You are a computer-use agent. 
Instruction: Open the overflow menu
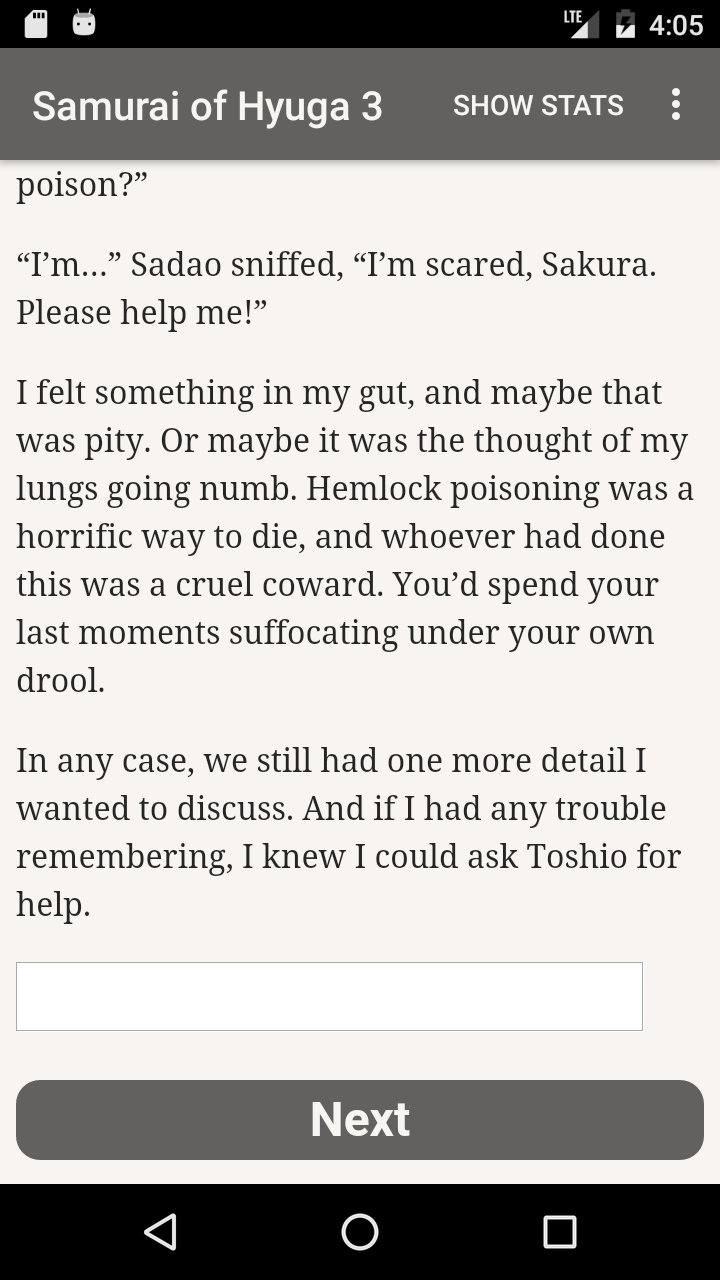tap(676, 105)
